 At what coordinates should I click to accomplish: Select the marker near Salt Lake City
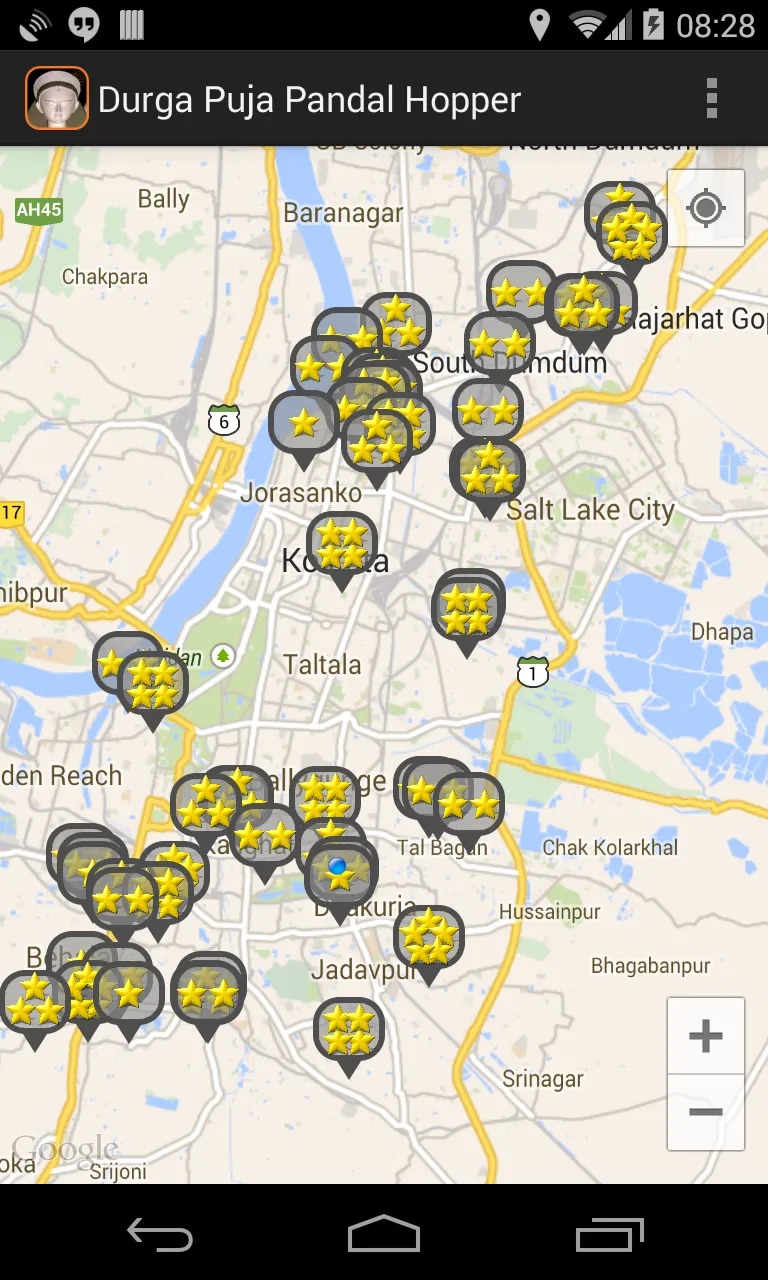488,472
